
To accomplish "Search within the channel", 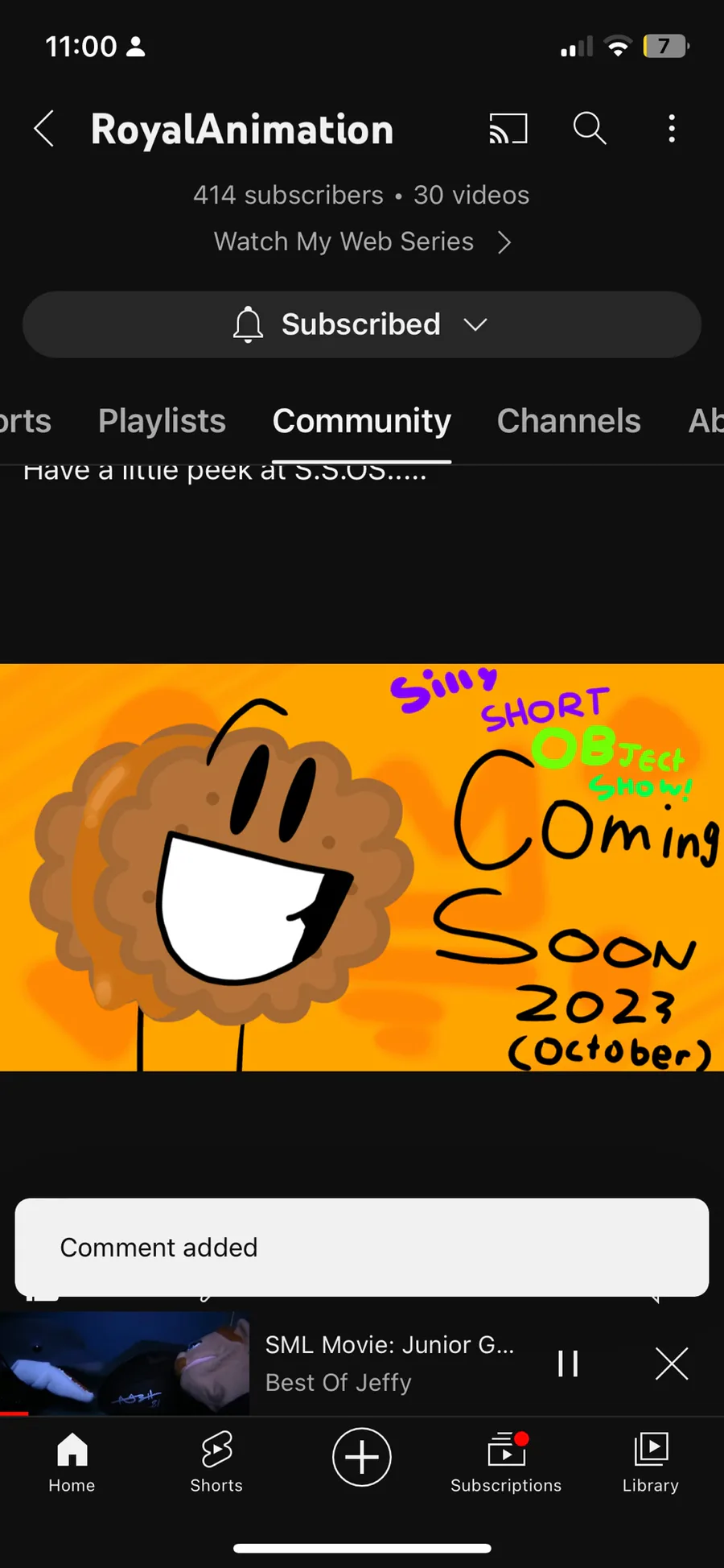I will (x=589, y=129).
